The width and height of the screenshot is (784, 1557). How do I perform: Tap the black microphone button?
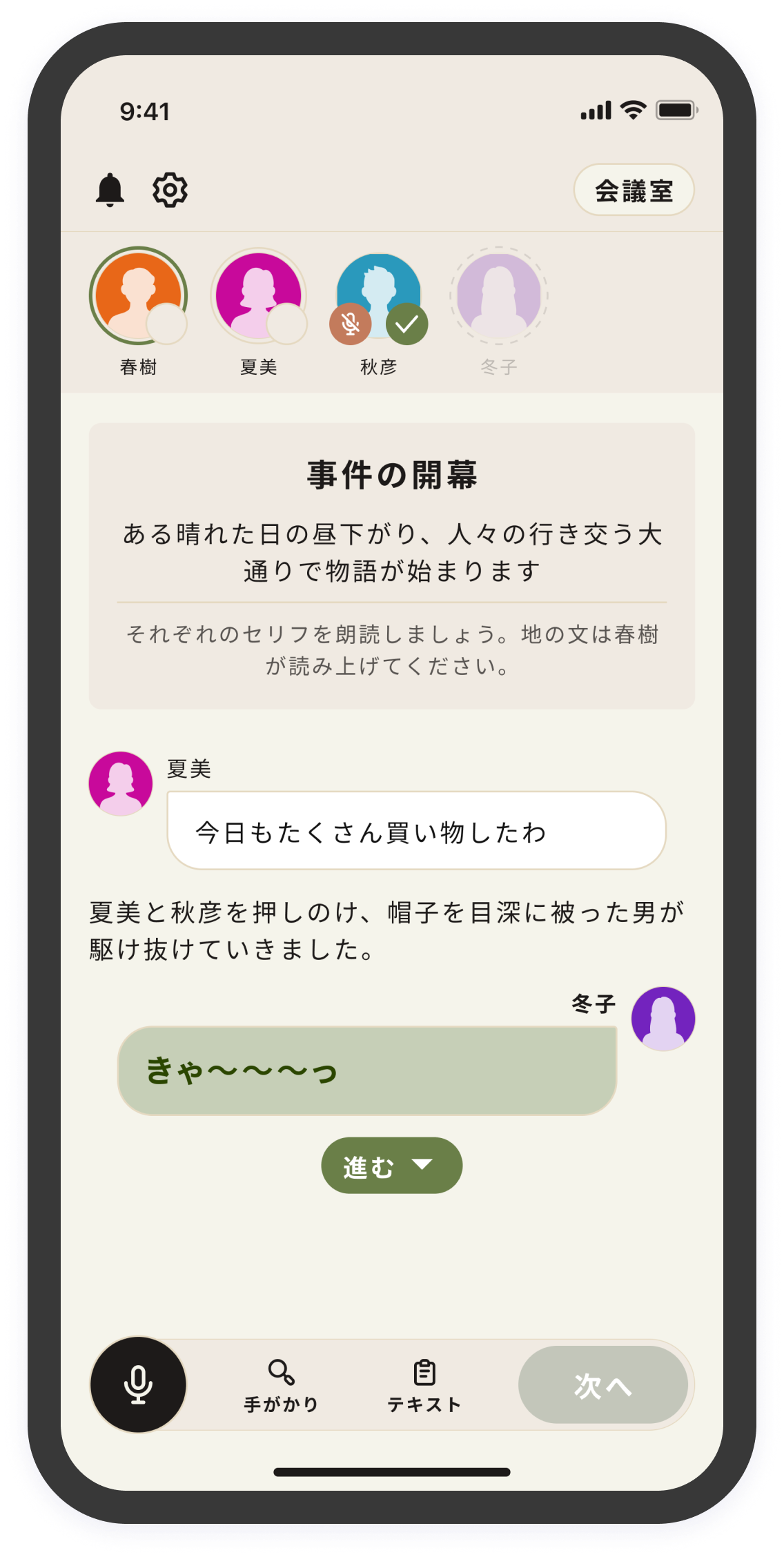138,1384
